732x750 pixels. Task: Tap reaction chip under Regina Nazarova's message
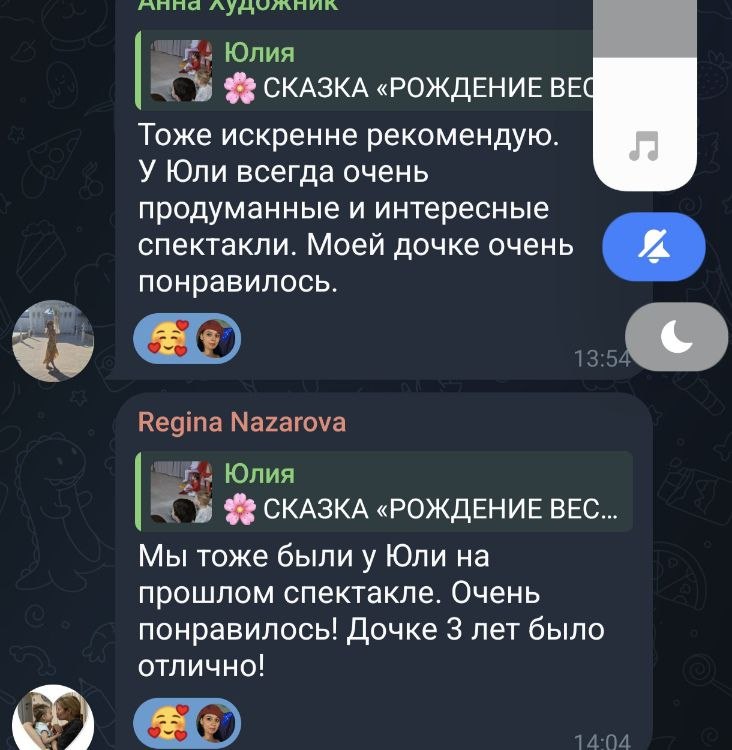pos(187,722)
